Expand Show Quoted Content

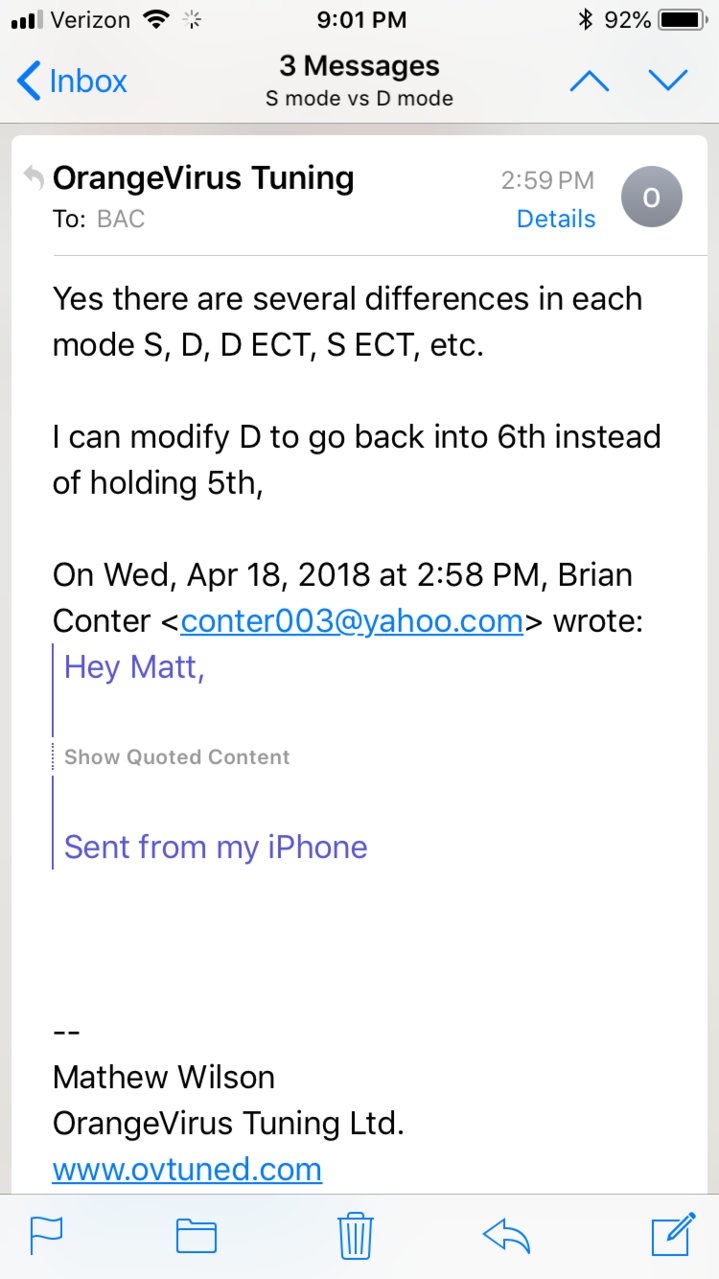click(177, 757)
